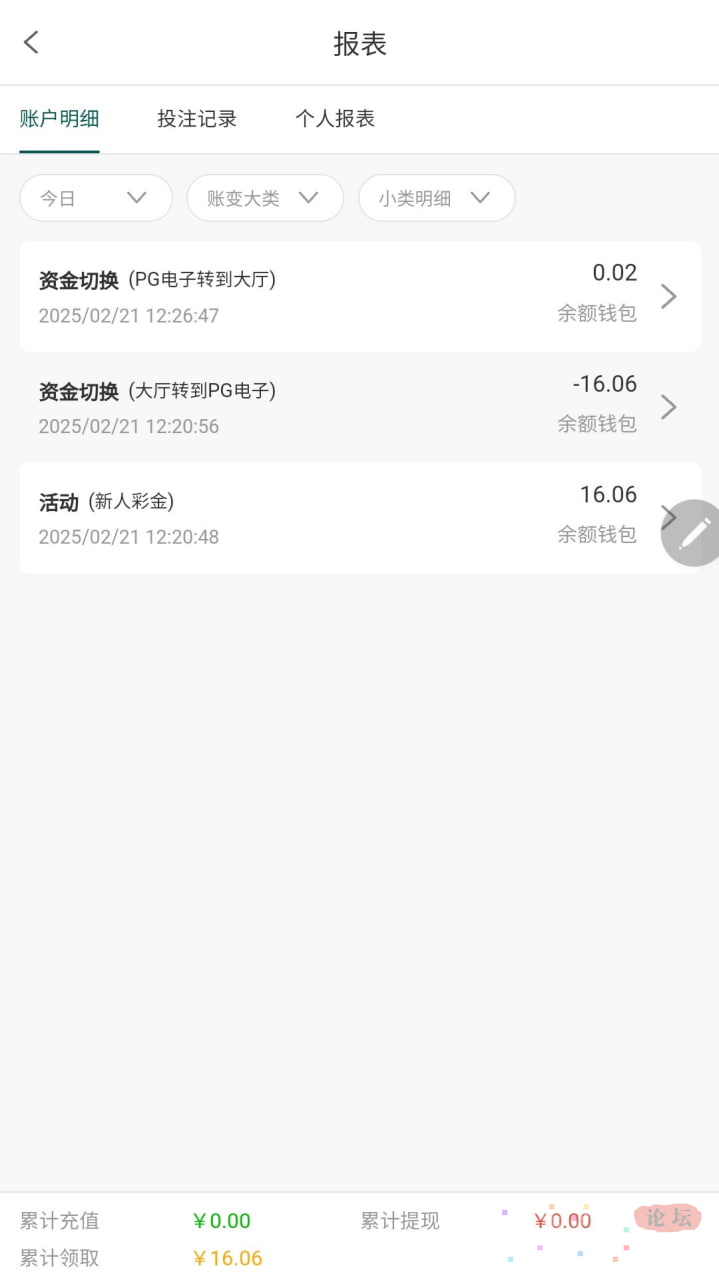Go back using the top-left arrow
719x1280 pixels.
31,42
